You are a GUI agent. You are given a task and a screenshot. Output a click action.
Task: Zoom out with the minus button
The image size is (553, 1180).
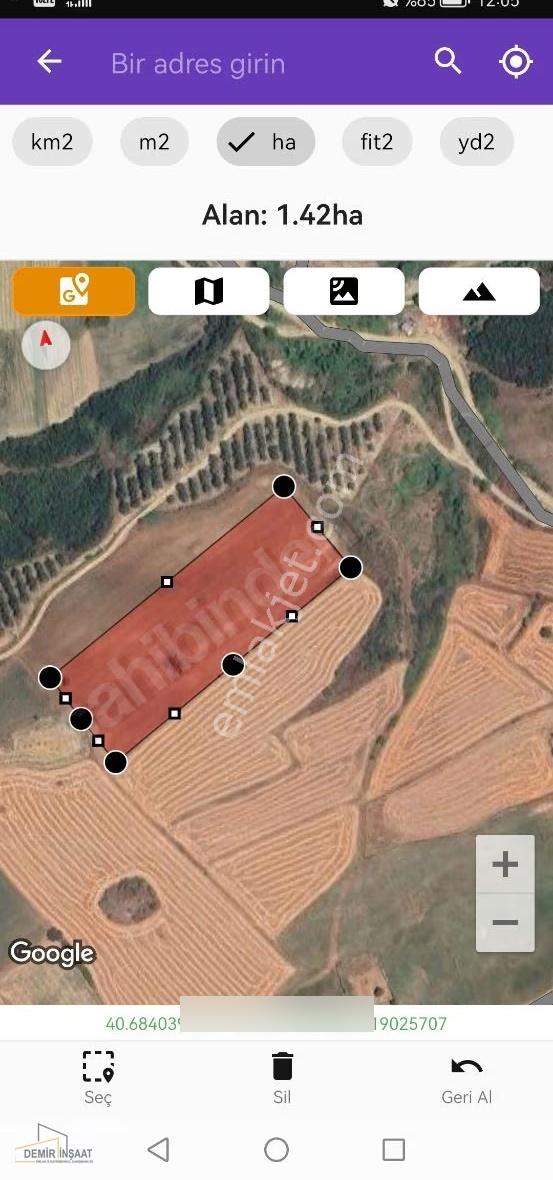(505, 923)
